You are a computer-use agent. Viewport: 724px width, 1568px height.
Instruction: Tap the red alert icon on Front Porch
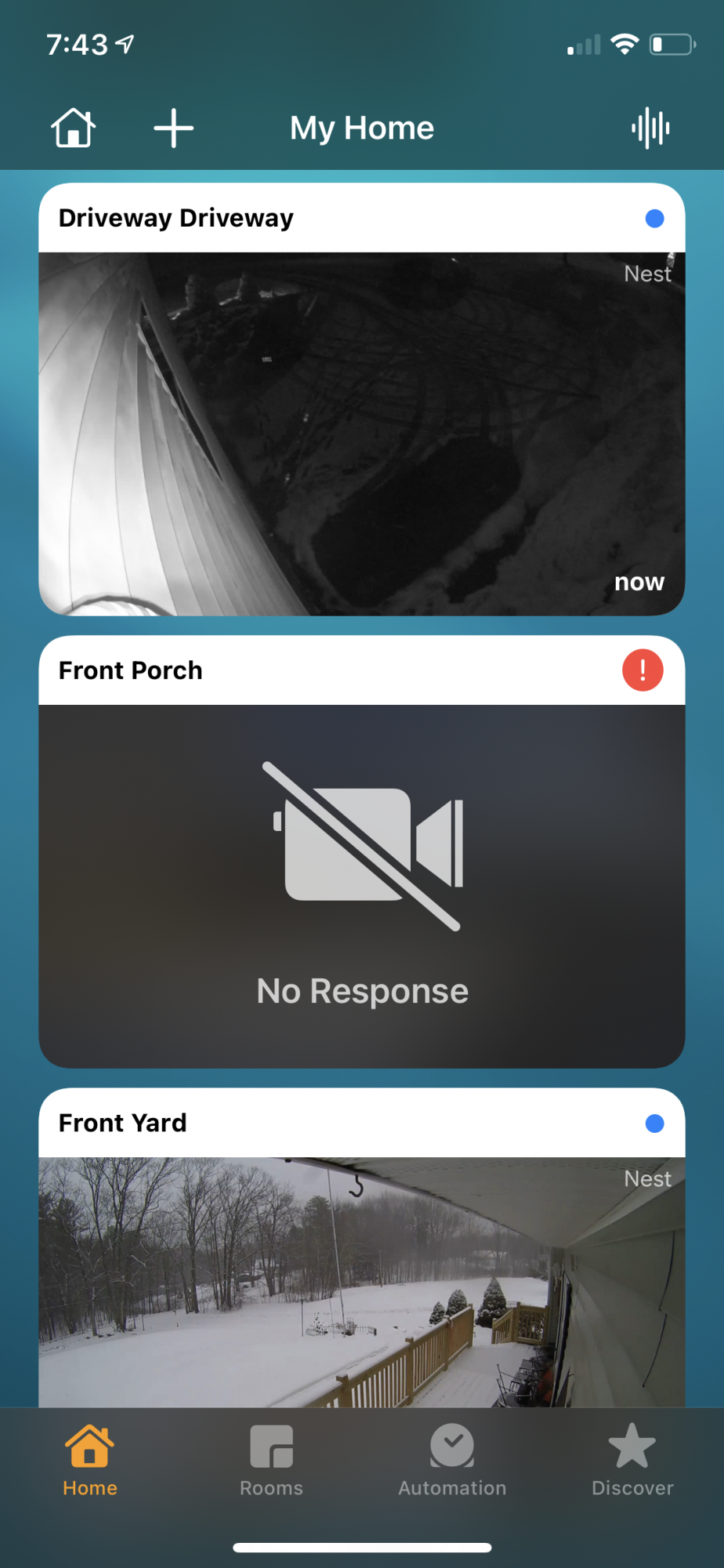(643, 670)
